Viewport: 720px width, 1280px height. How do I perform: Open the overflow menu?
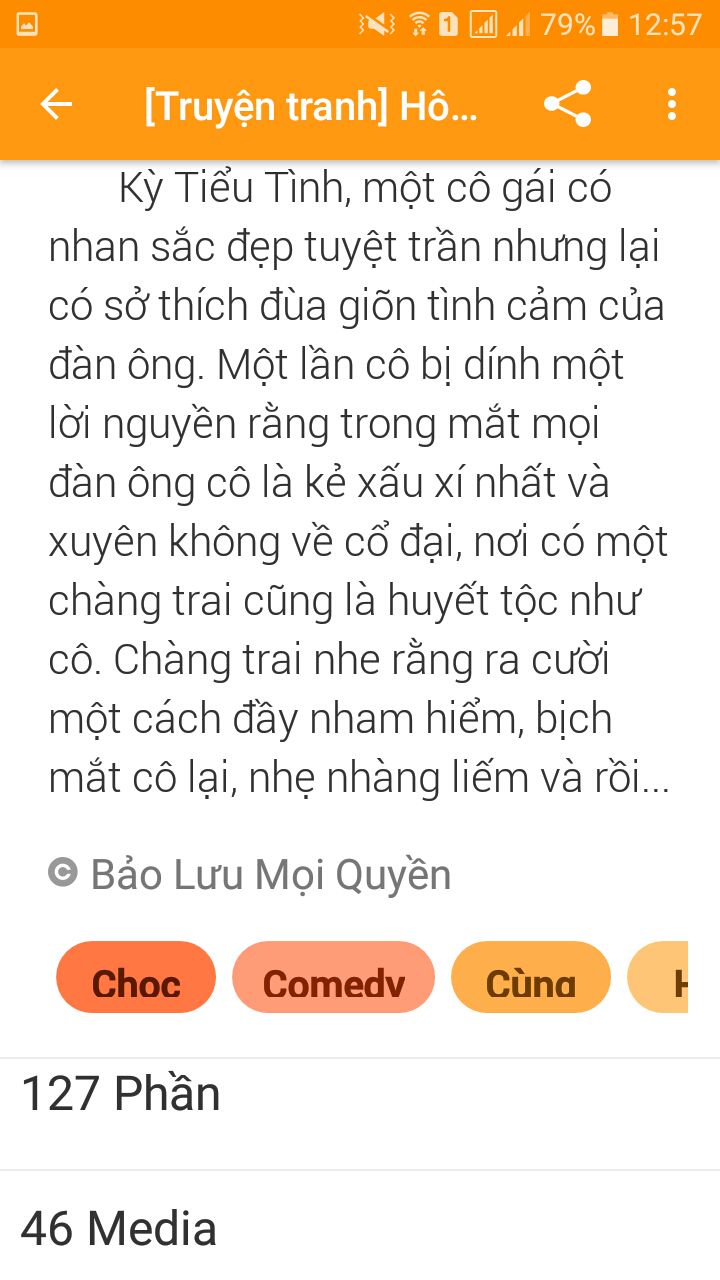[671, 104]
